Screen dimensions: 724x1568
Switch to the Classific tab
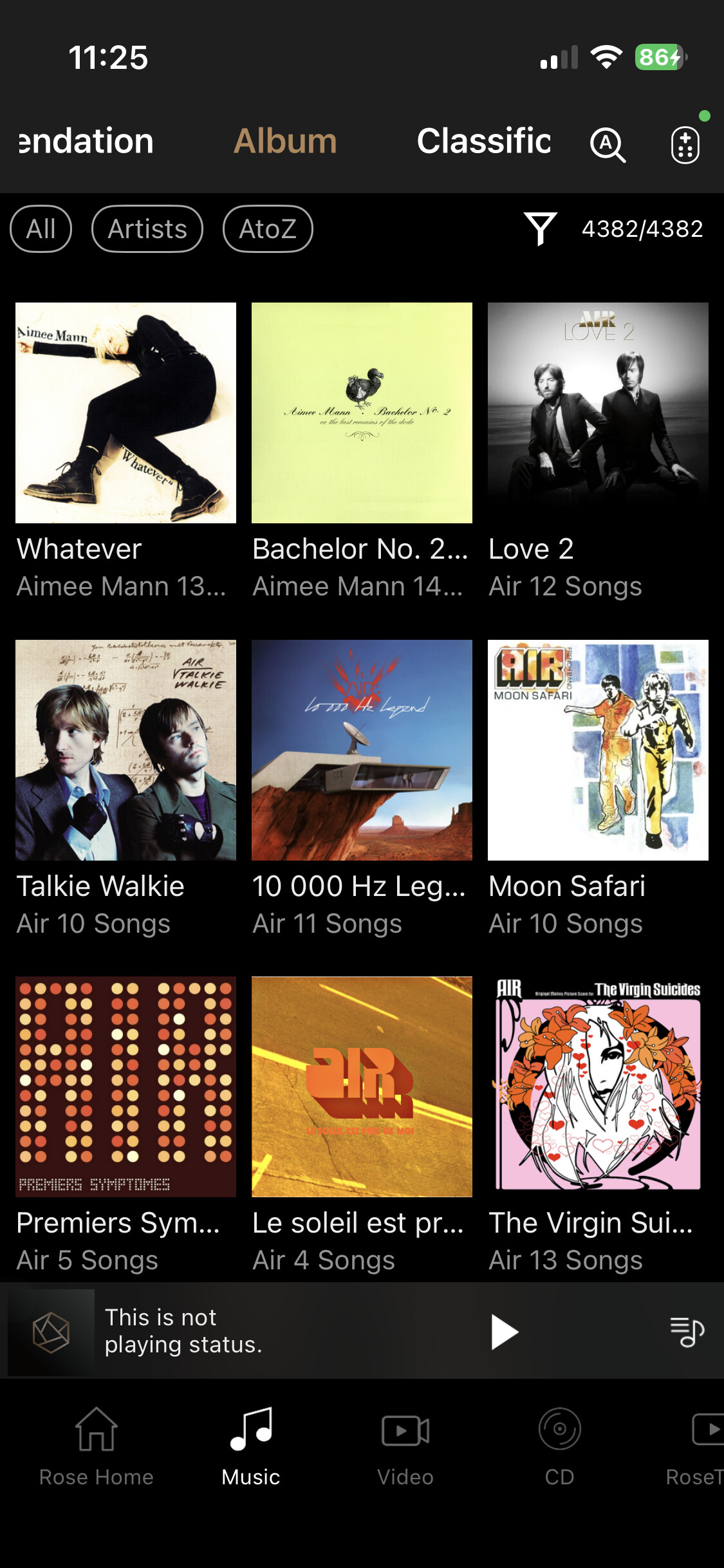coord(484,141)
